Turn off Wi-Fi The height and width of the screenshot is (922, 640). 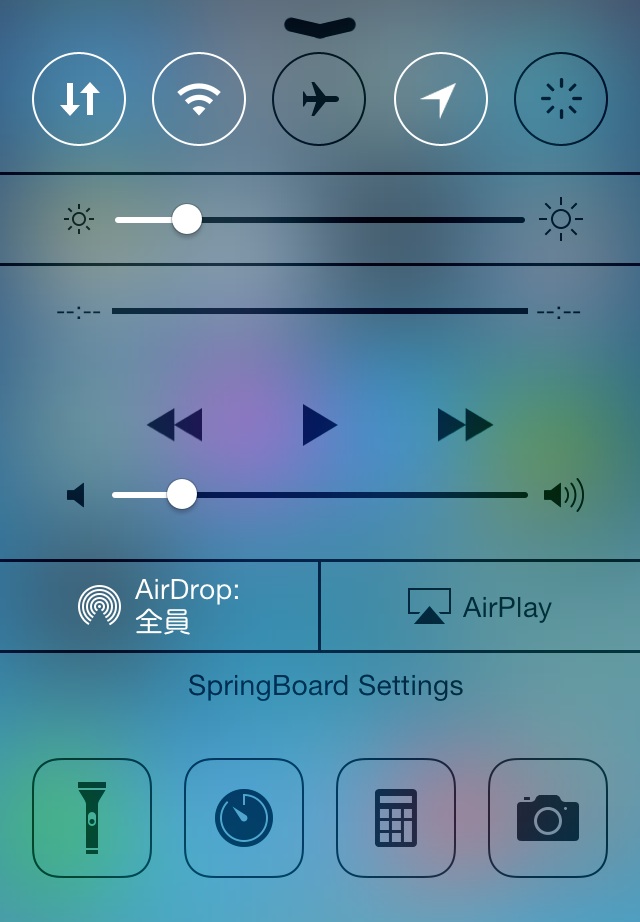199,99
